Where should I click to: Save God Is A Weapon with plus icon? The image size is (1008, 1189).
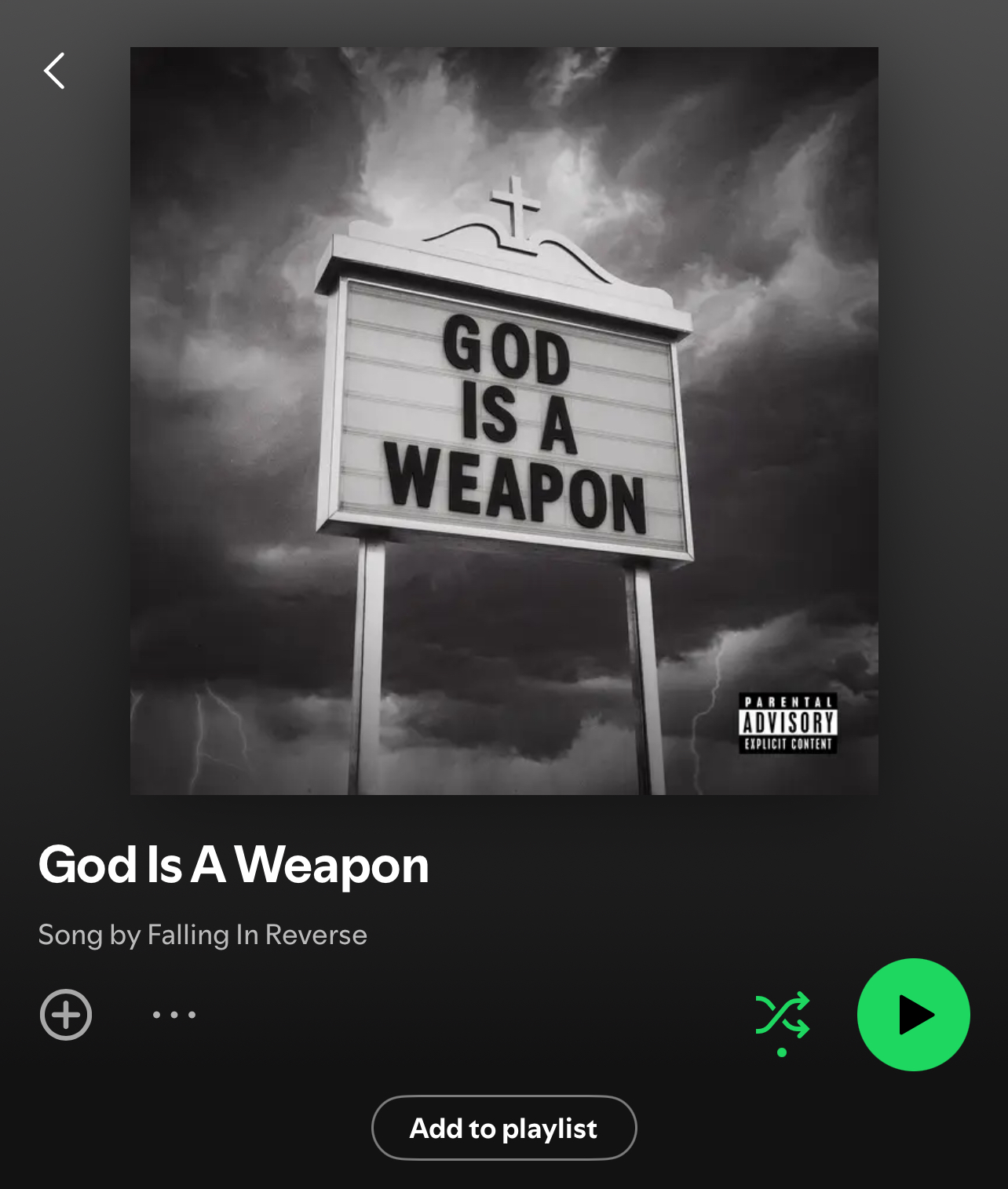point(66,1014)
